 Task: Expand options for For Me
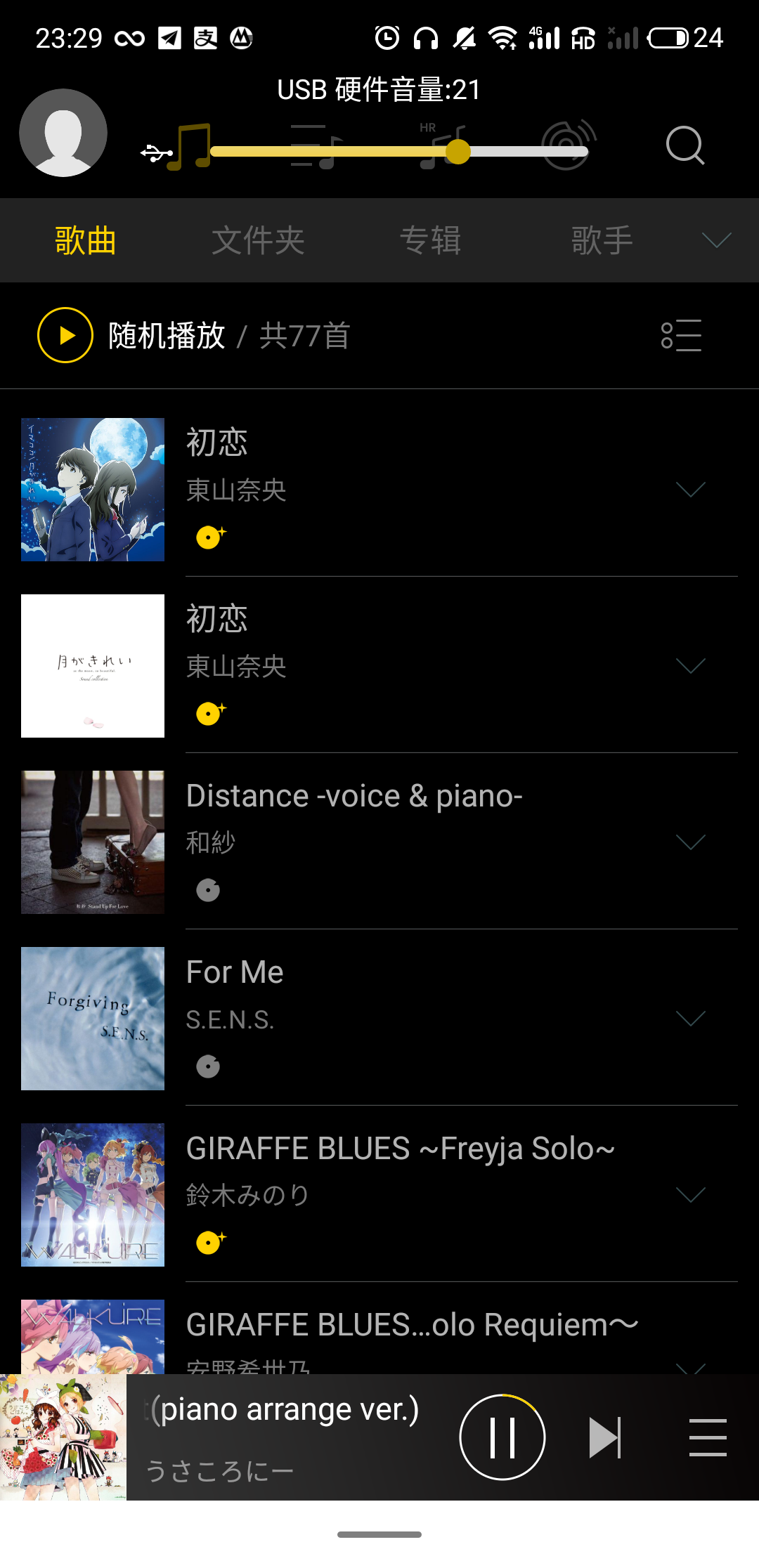(690, 1019)
